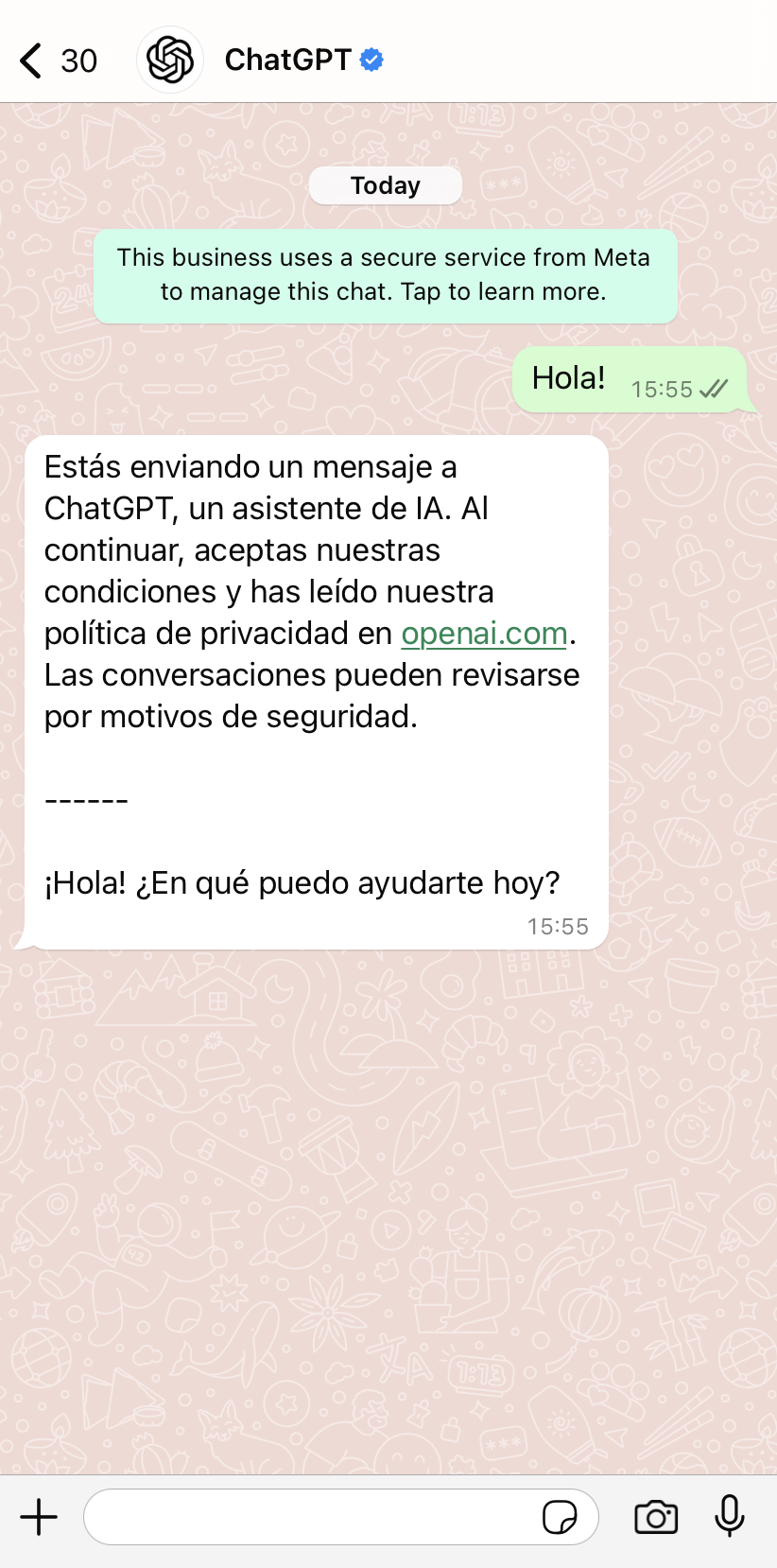Tap the Meta secure service notice
The width and height of the screenshot is (777, 1568).
(x=385, y=275)
